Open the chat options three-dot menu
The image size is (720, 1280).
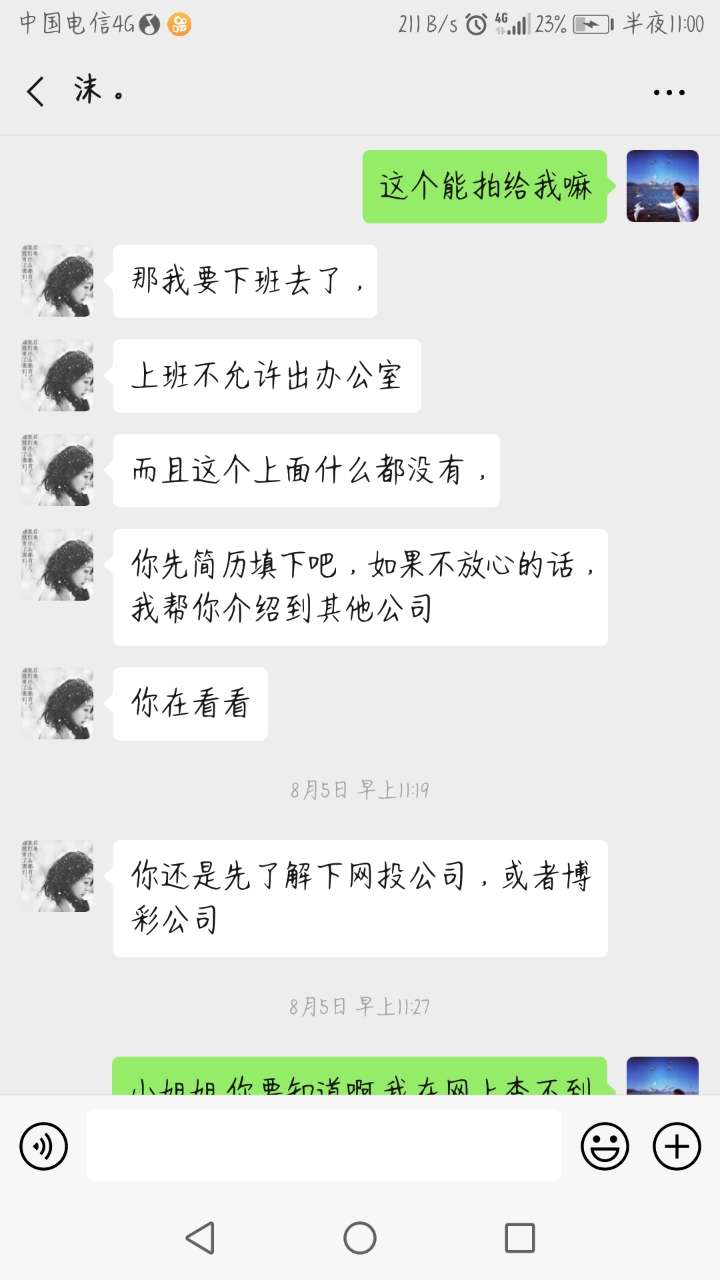point(669,92)
